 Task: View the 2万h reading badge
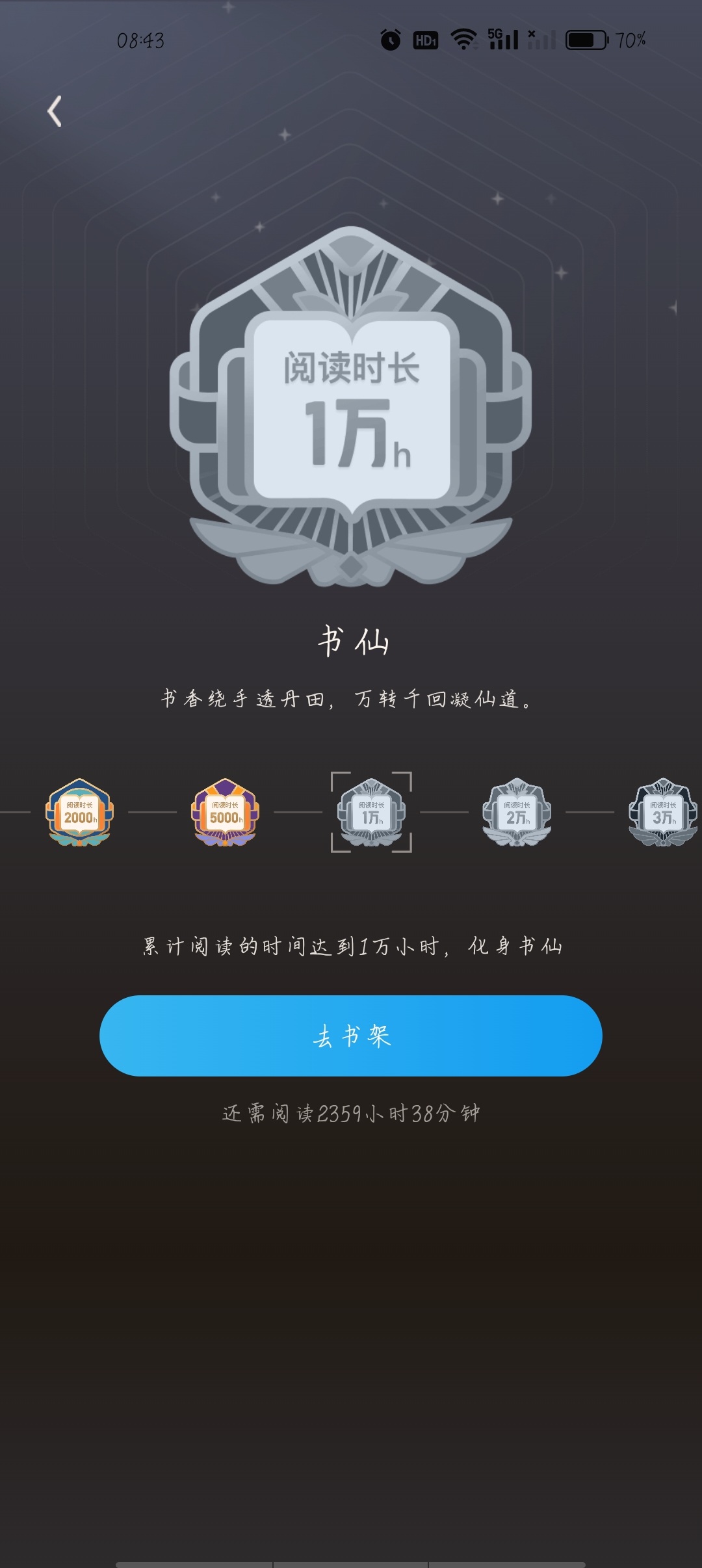pos(517,813)
